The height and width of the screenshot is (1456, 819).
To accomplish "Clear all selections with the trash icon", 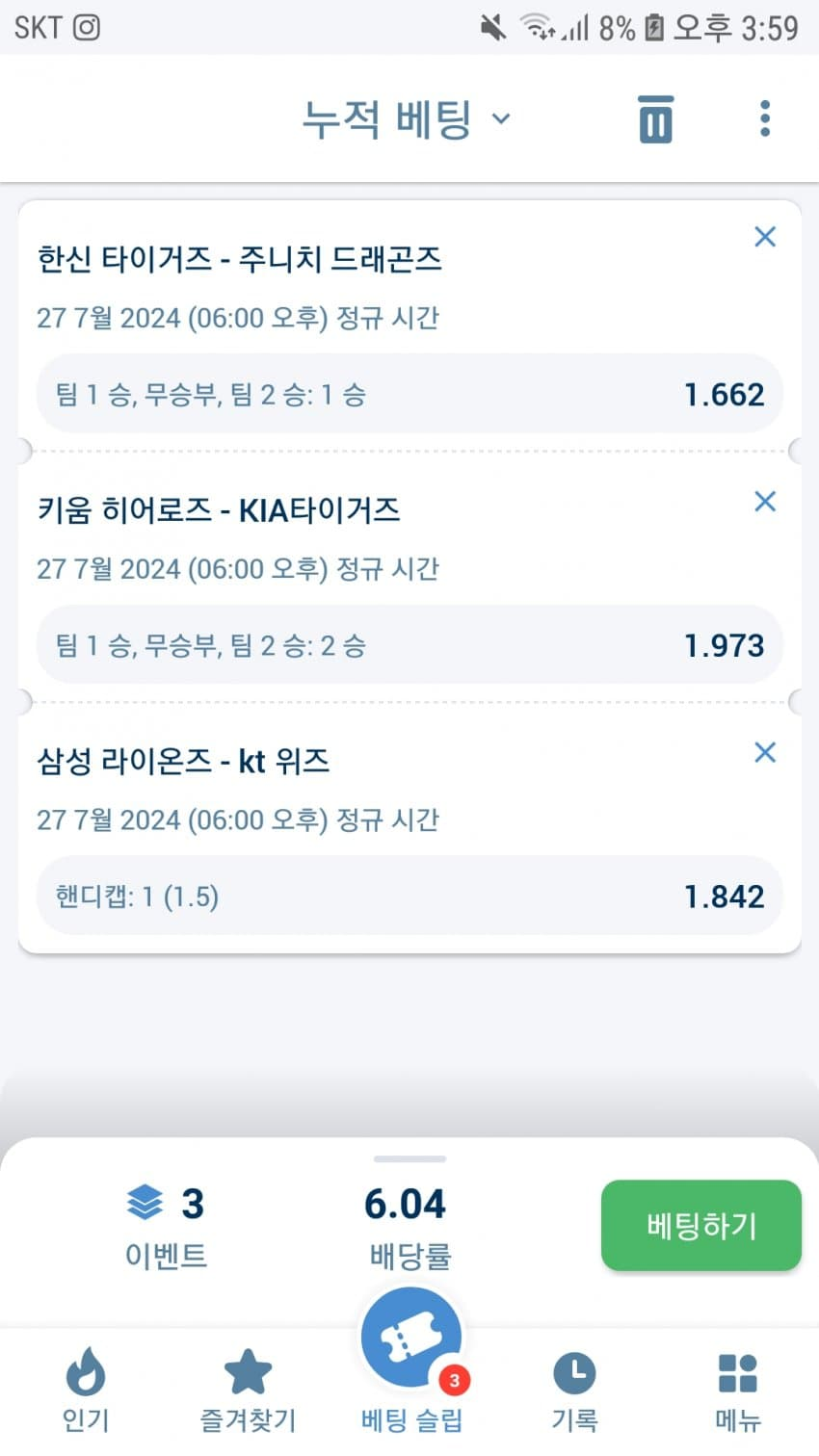I will tap(655, 119).
